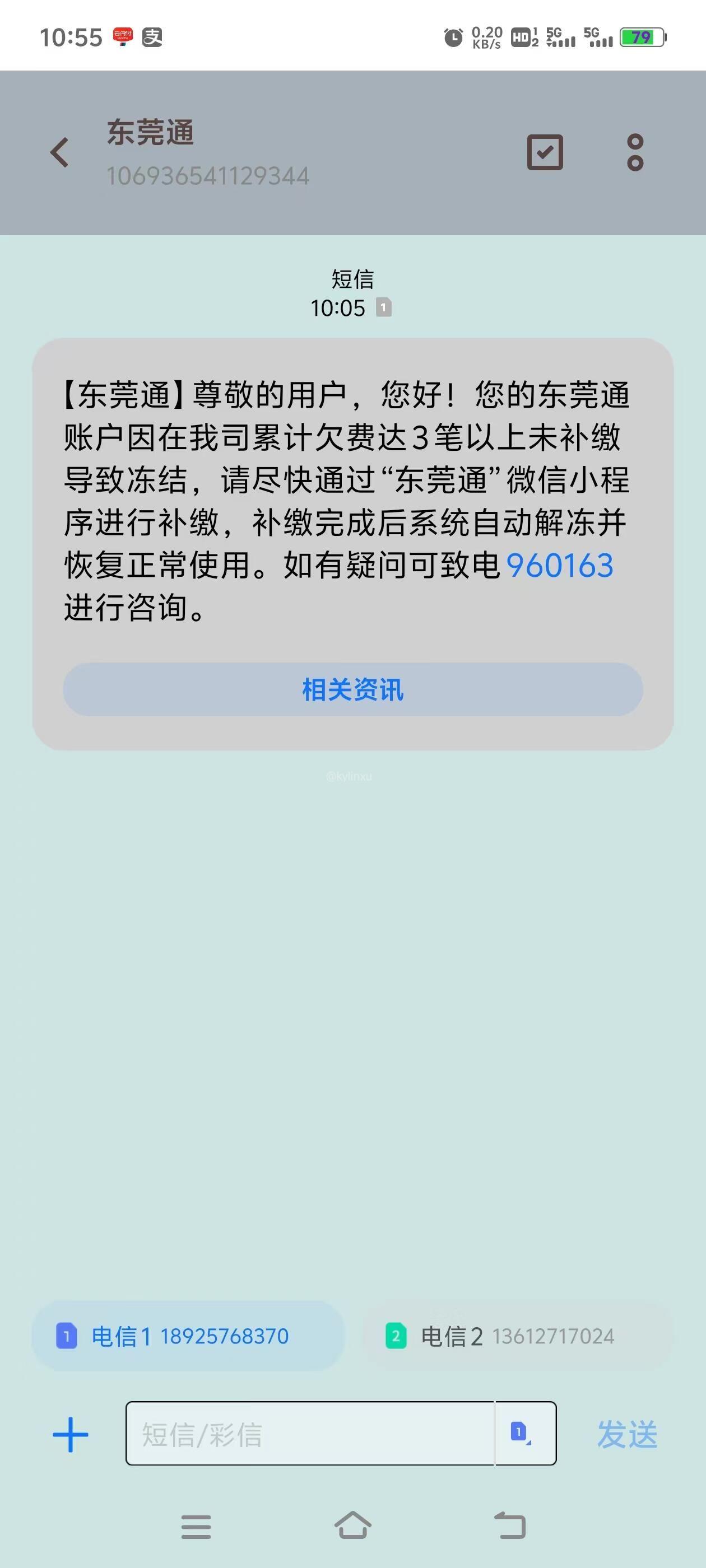The width and height of the screenshot is (706, 1568).
Task: Open the three-dot overflow menu
Action: 635,152
